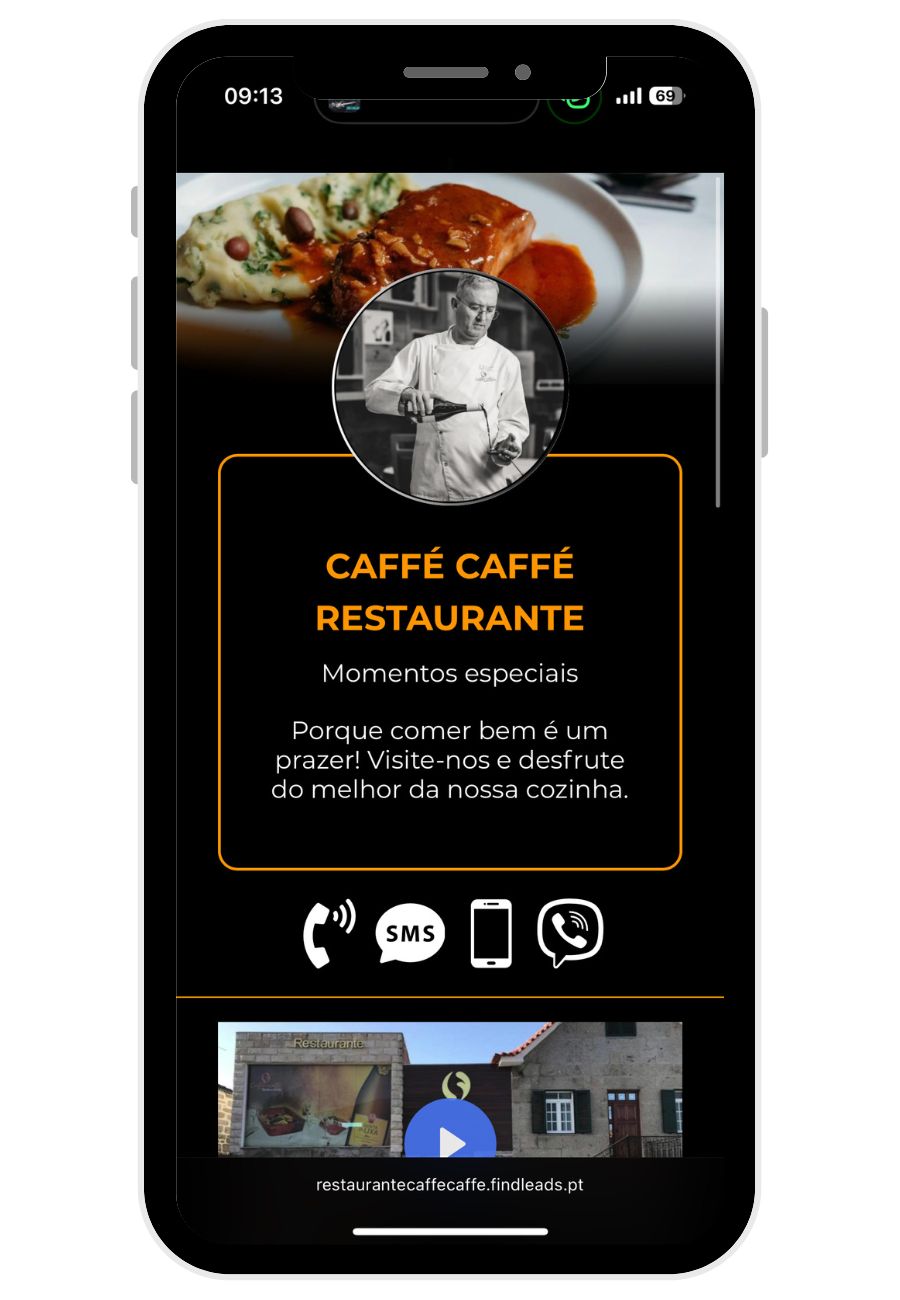
Task: Tap the battery indicator showing 69
Action: (x=660, y=96)
